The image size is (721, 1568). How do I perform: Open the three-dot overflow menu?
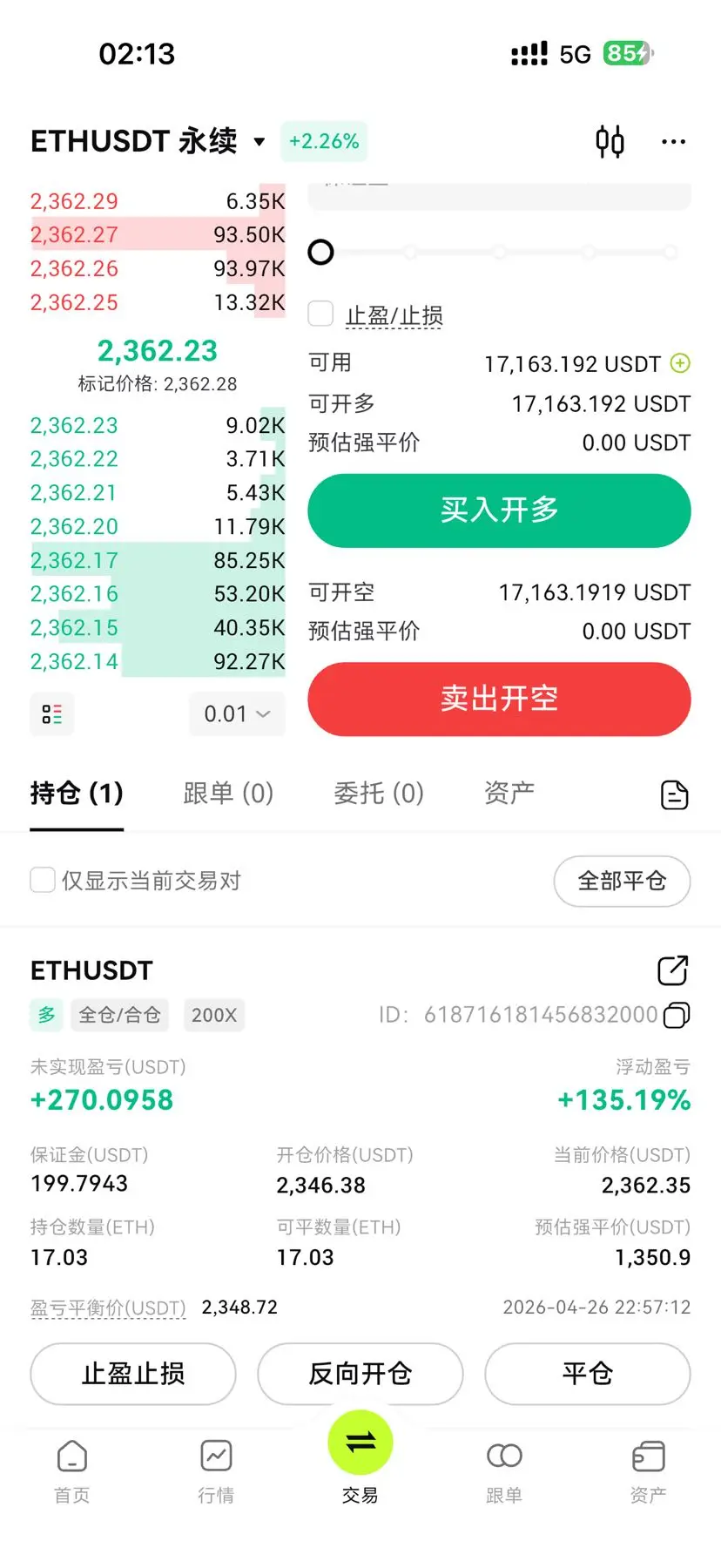click(673, 141)
